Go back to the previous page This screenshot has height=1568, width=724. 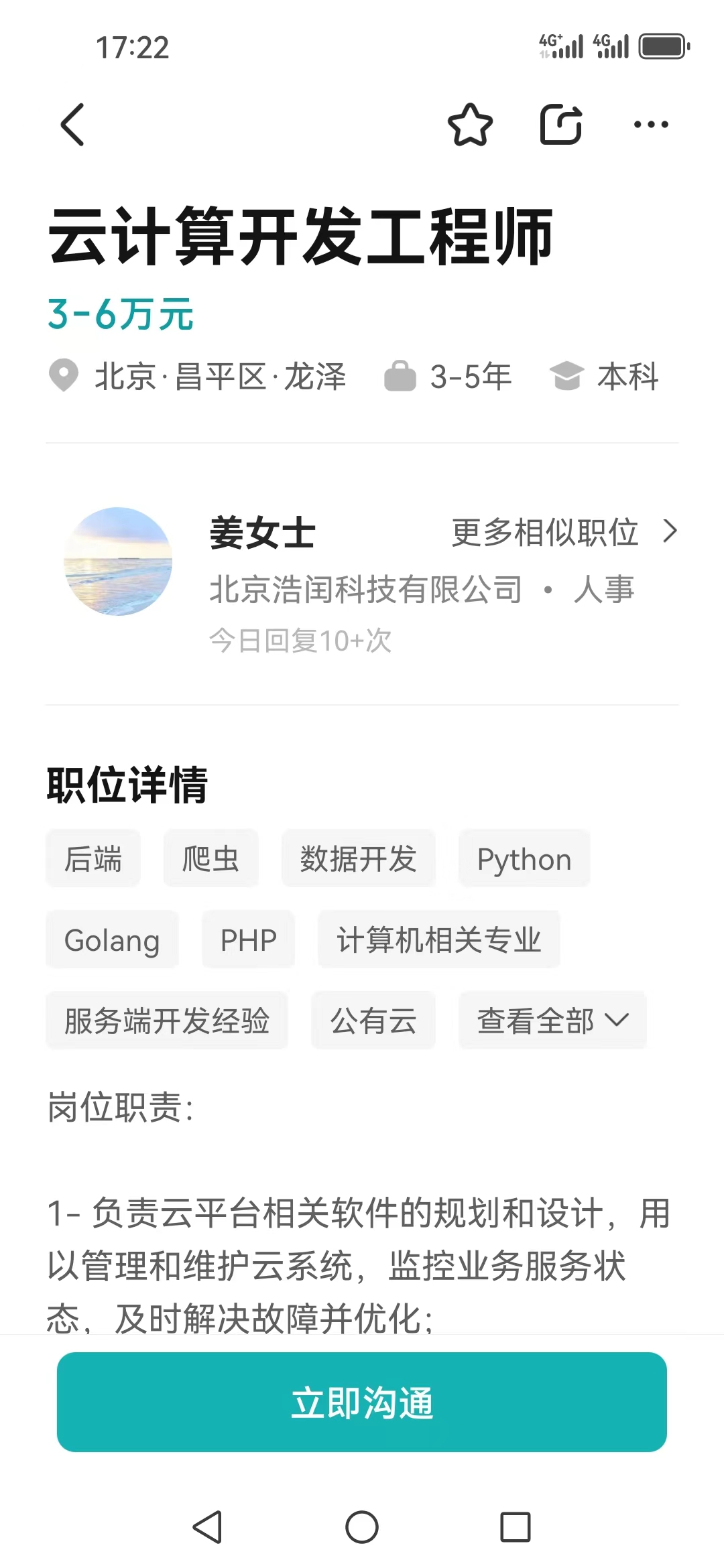(x=72, y=125)
